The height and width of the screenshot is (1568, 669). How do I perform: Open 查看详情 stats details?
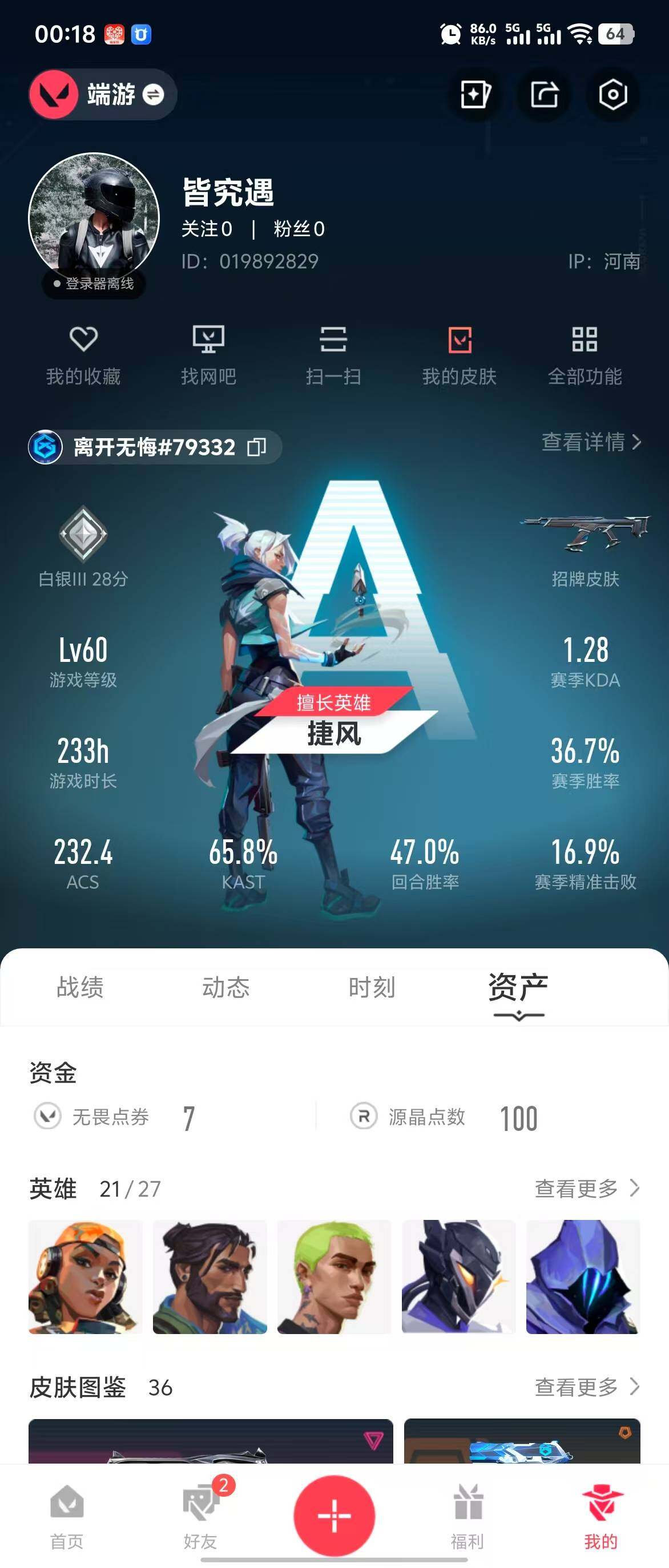click(x=590, y=442)
